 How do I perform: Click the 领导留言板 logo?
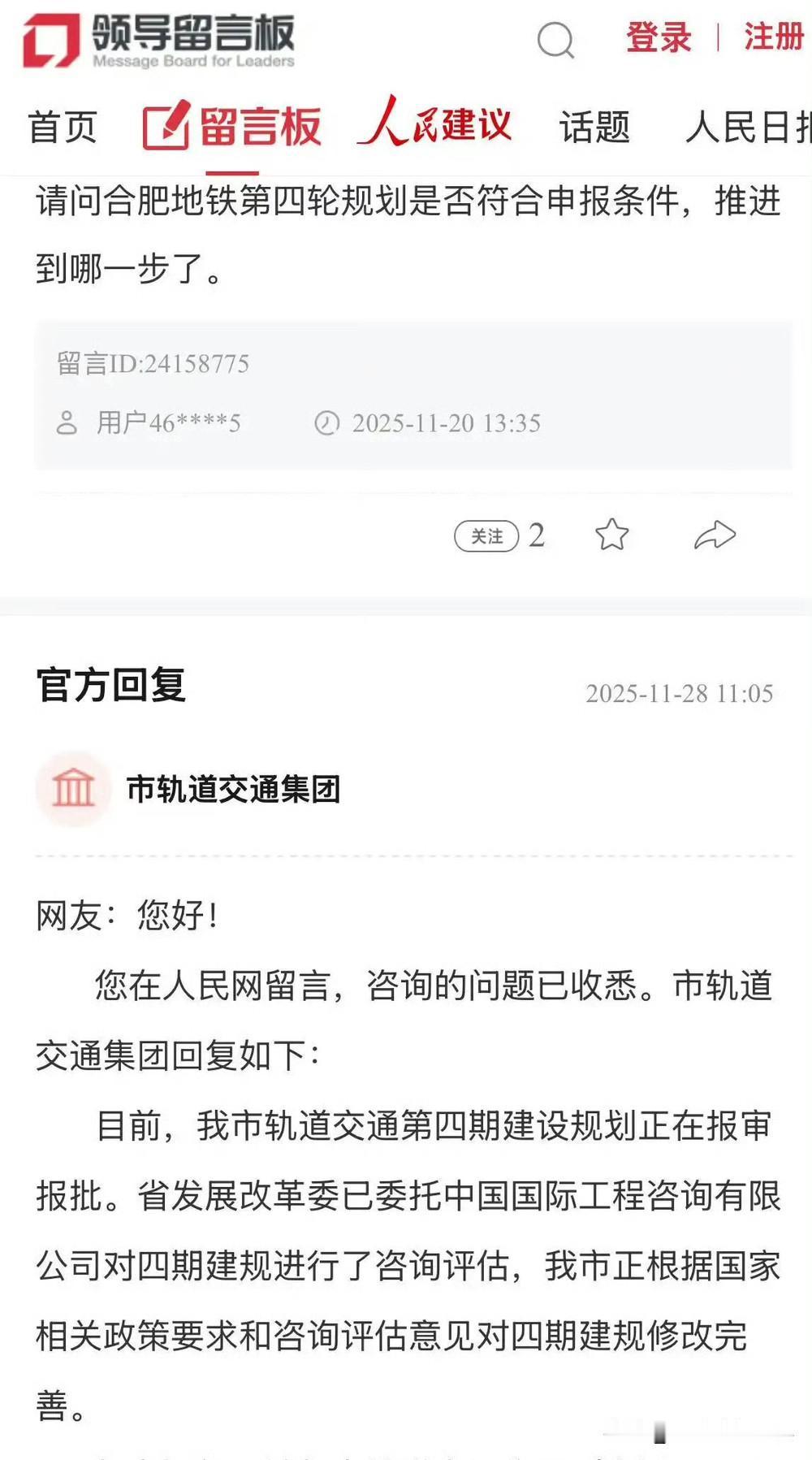[154, 38]
